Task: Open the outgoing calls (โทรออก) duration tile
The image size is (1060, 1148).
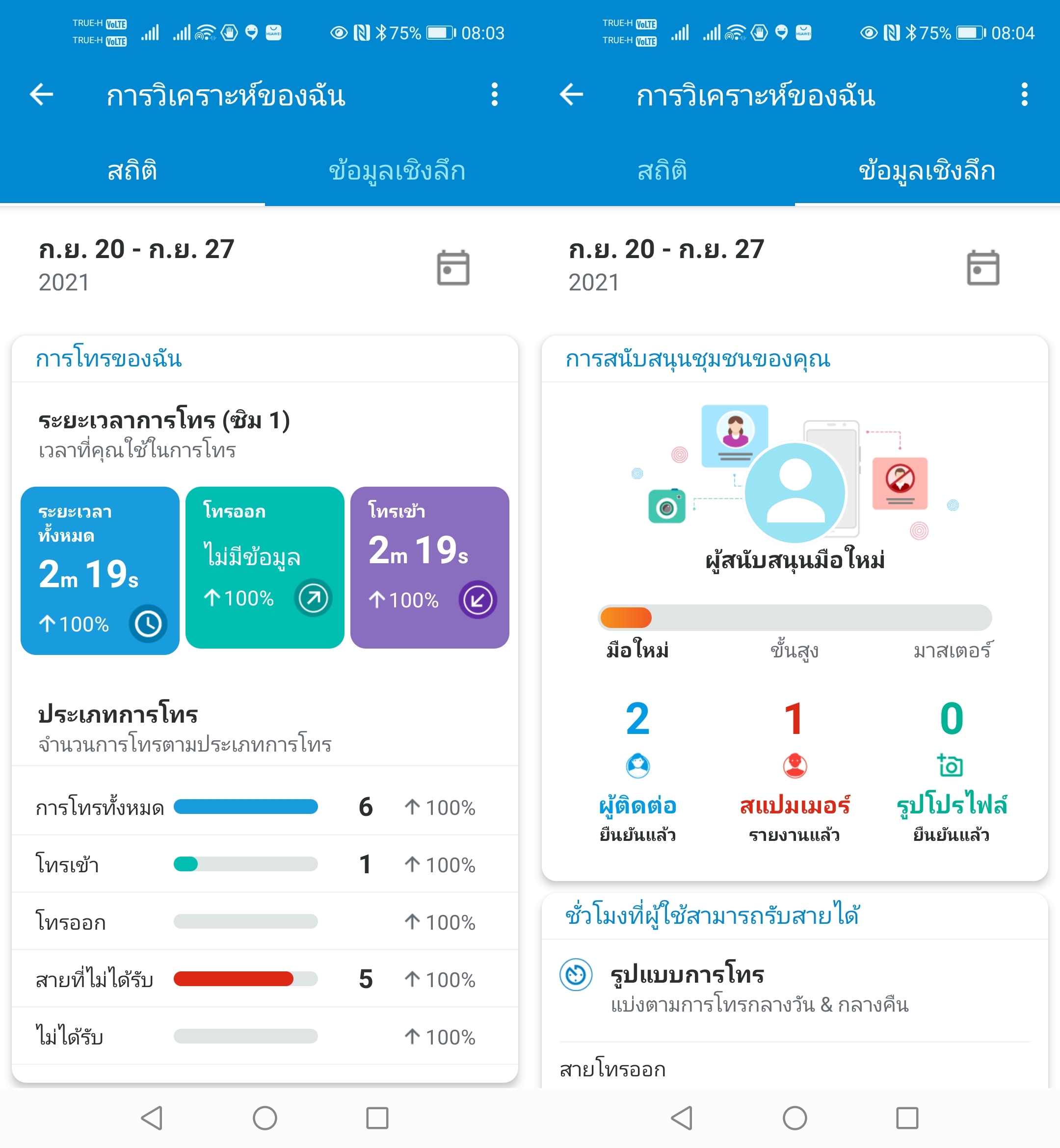Action: 265,567
